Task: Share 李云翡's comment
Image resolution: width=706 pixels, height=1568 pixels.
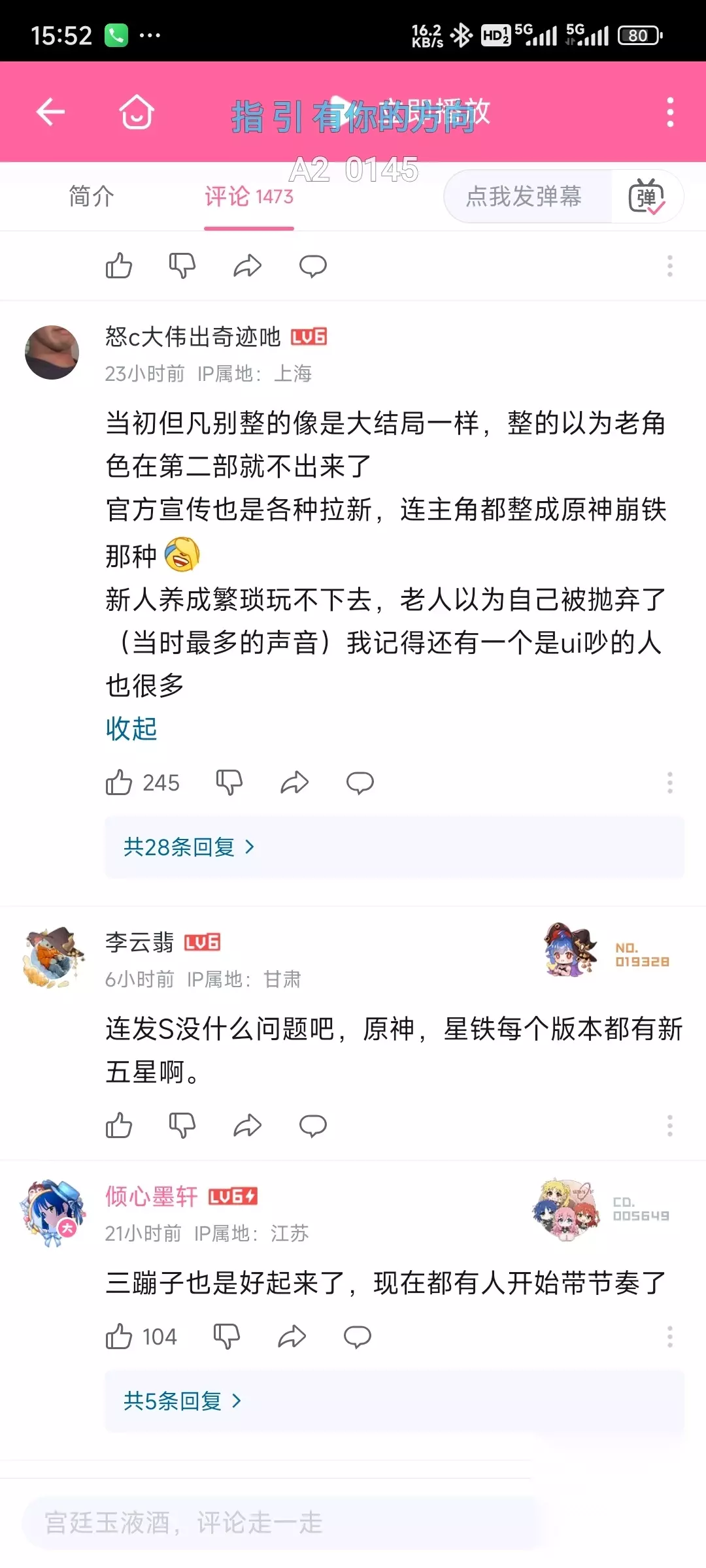Action: click(248, 1125)
